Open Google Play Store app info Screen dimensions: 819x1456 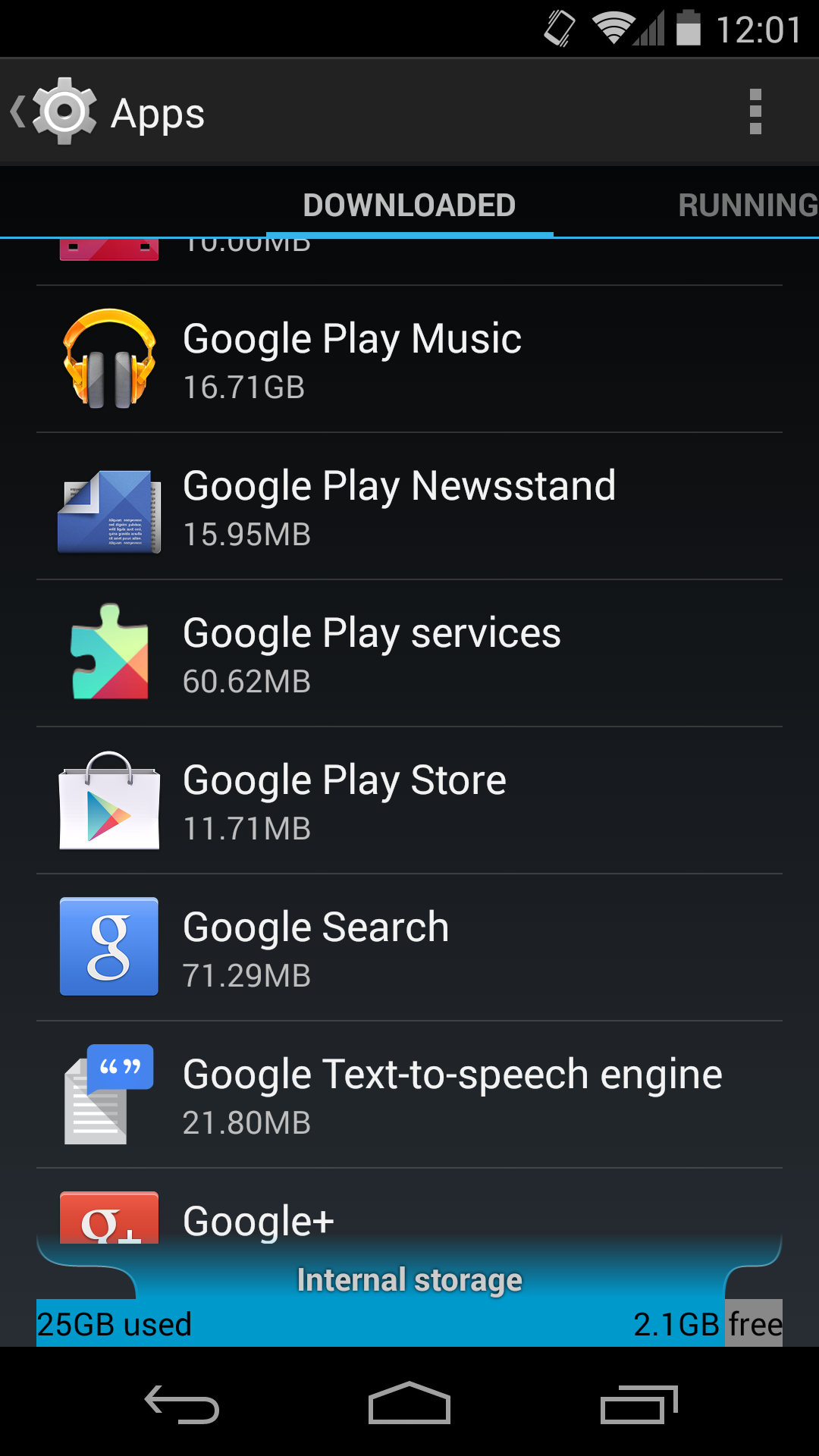(x=409, y=801)
